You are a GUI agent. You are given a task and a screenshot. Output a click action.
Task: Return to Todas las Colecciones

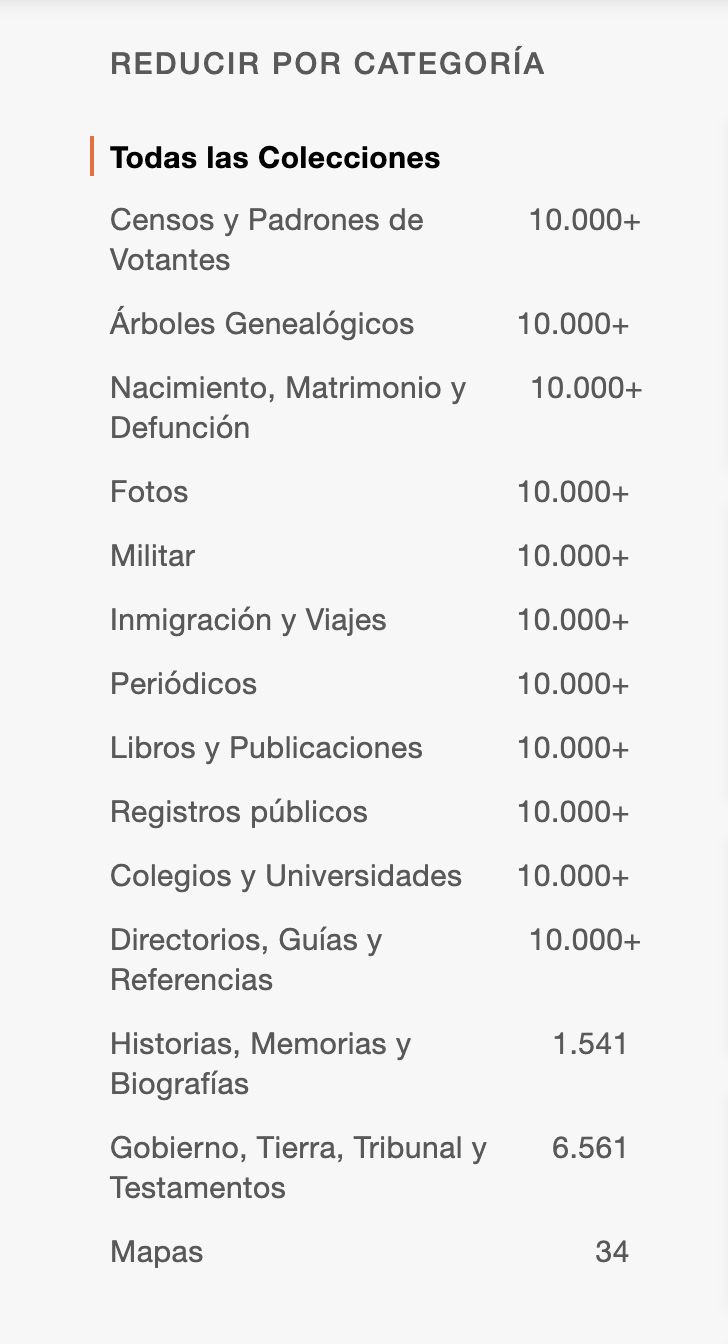(276, 158)
